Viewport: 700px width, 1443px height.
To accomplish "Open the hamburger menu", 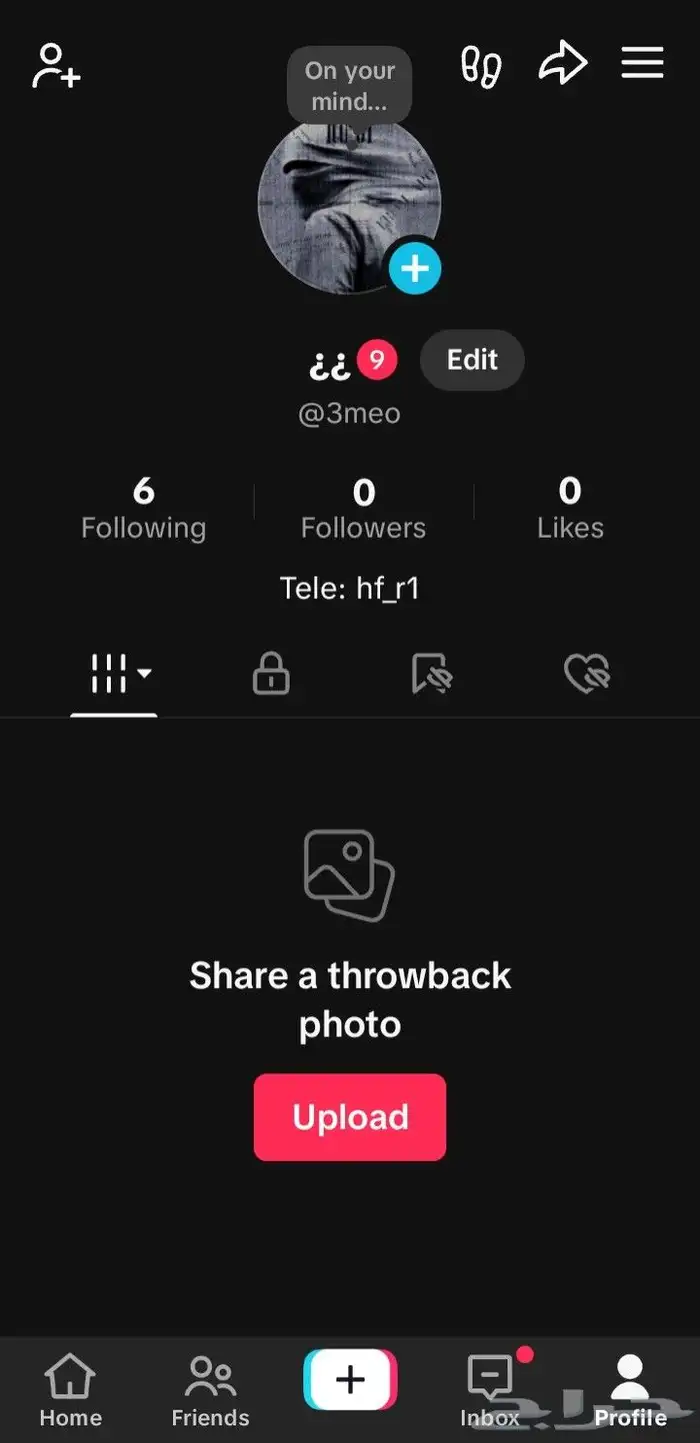I will (x=642, y=63).
